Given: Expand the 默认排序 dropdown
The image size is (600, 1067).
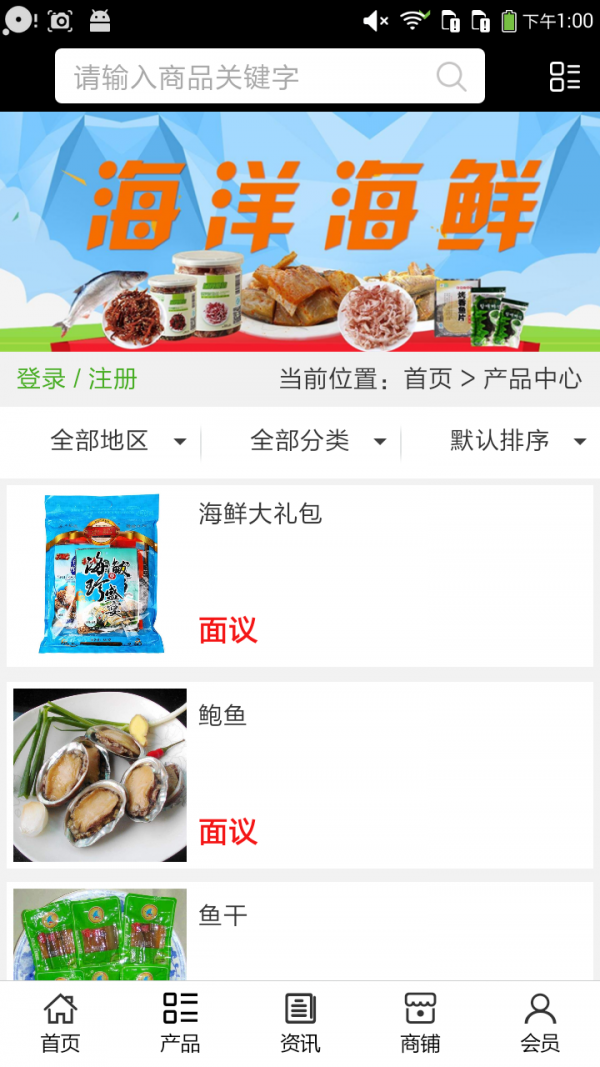Looking at the screenshot, I should (x=516, y=441).
